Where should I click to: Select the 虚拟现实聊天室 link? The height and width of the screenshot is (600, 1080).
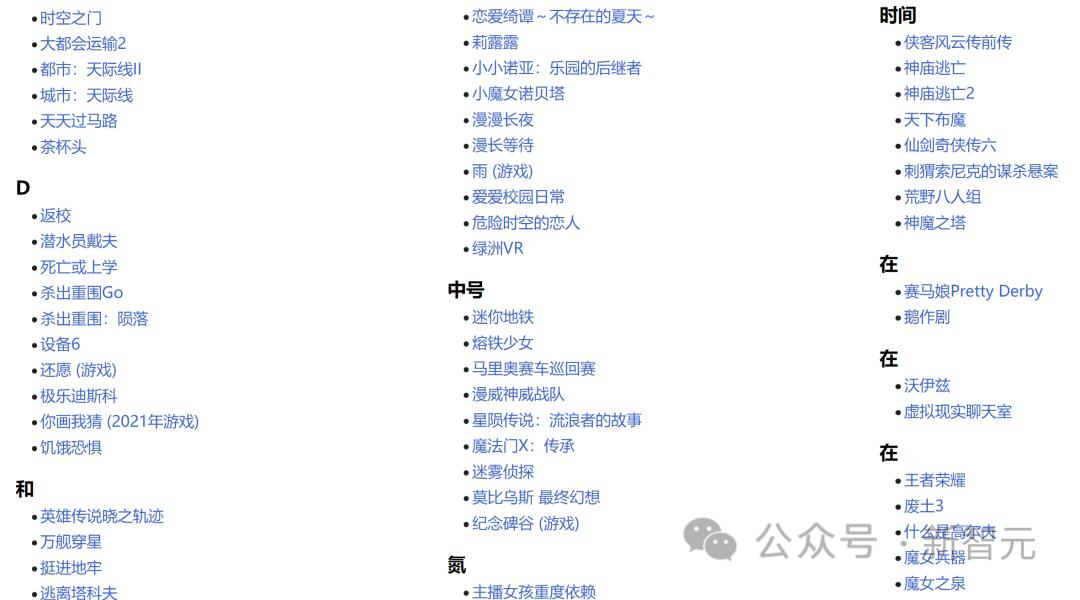pos(958,411)
